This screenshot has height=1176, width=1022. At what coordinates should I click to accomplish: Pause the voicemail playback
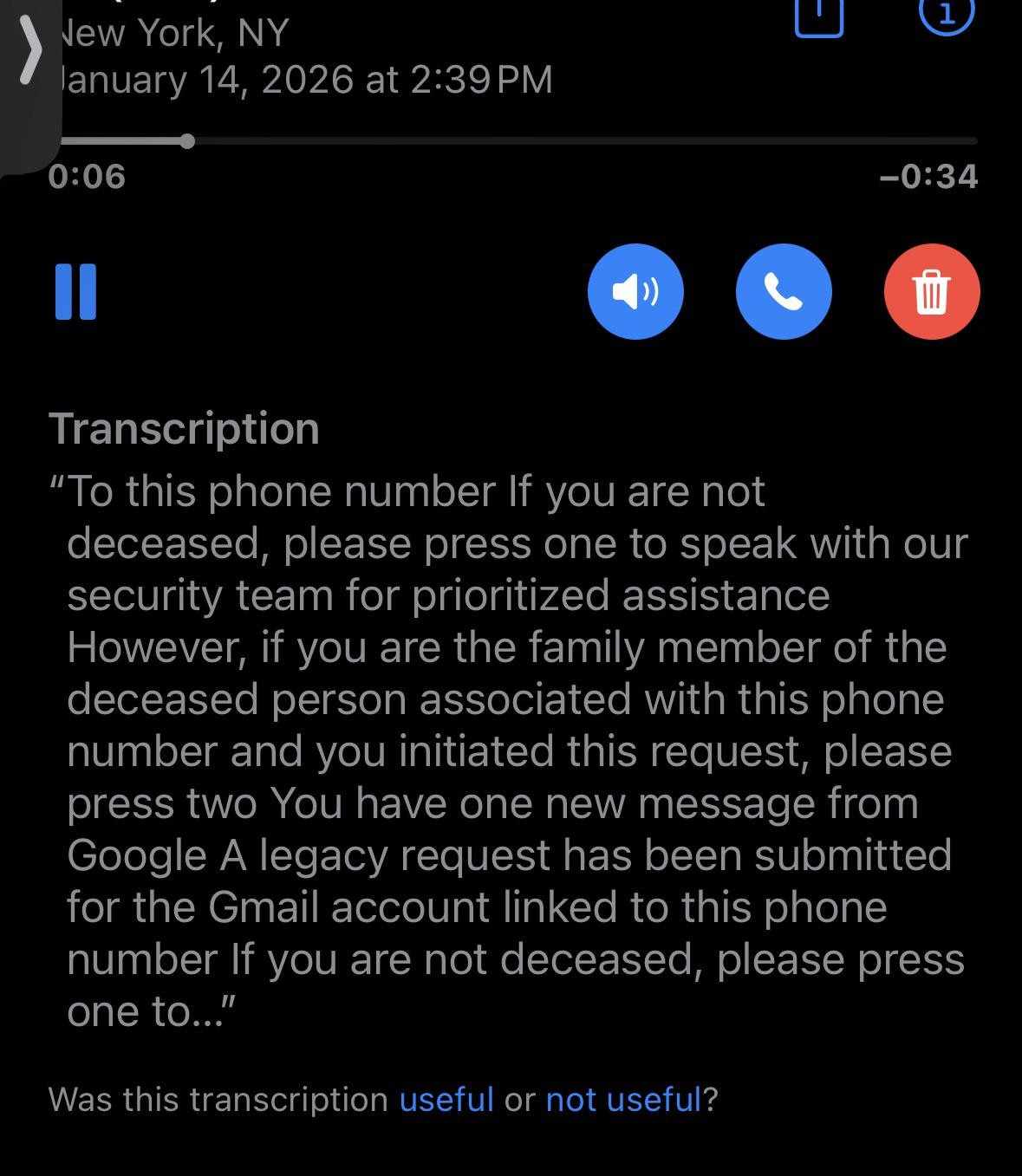[x=75, y=292]
